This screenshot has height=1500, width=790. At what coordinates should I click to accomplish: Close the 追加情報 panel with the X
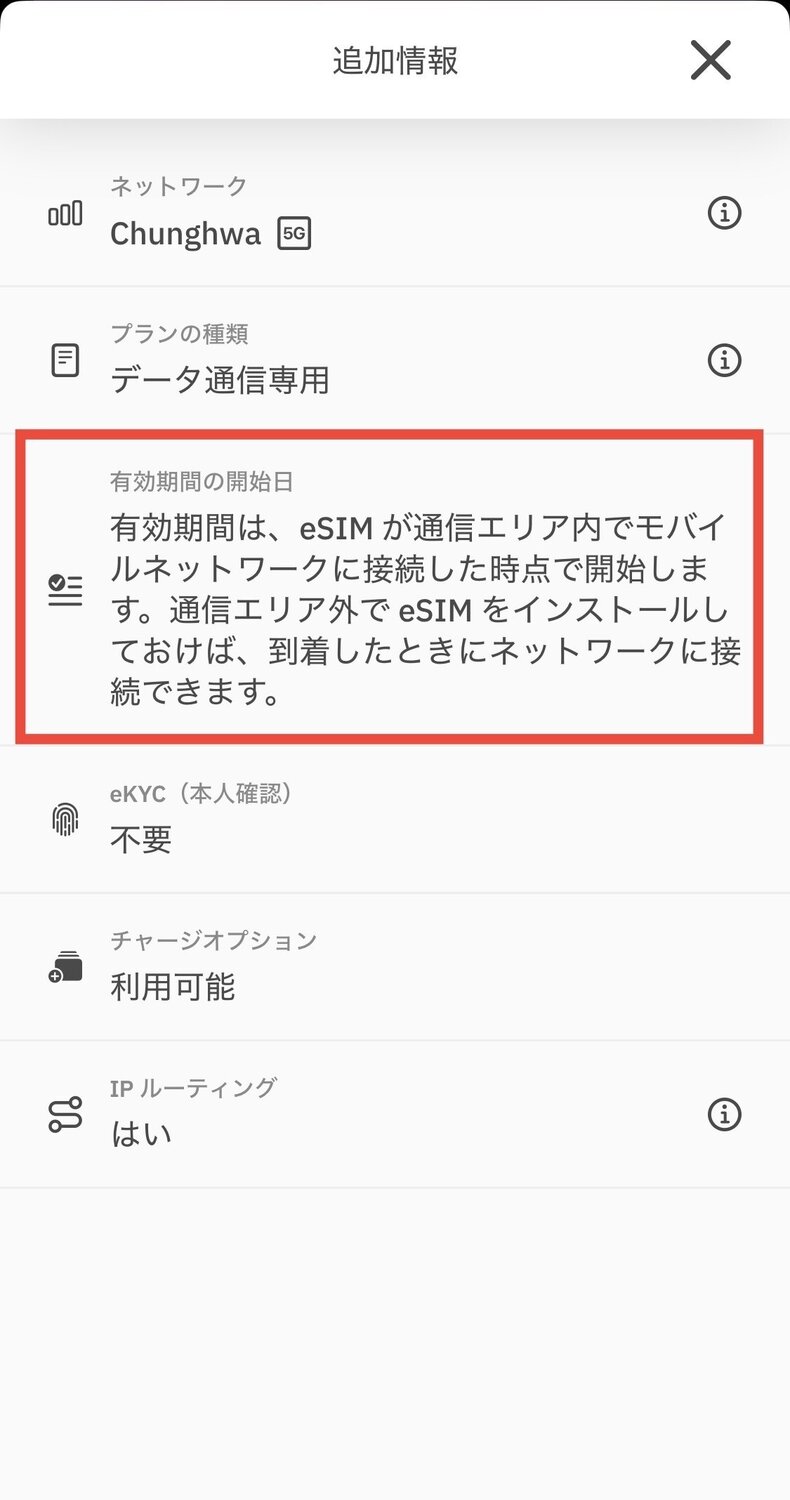710,60
